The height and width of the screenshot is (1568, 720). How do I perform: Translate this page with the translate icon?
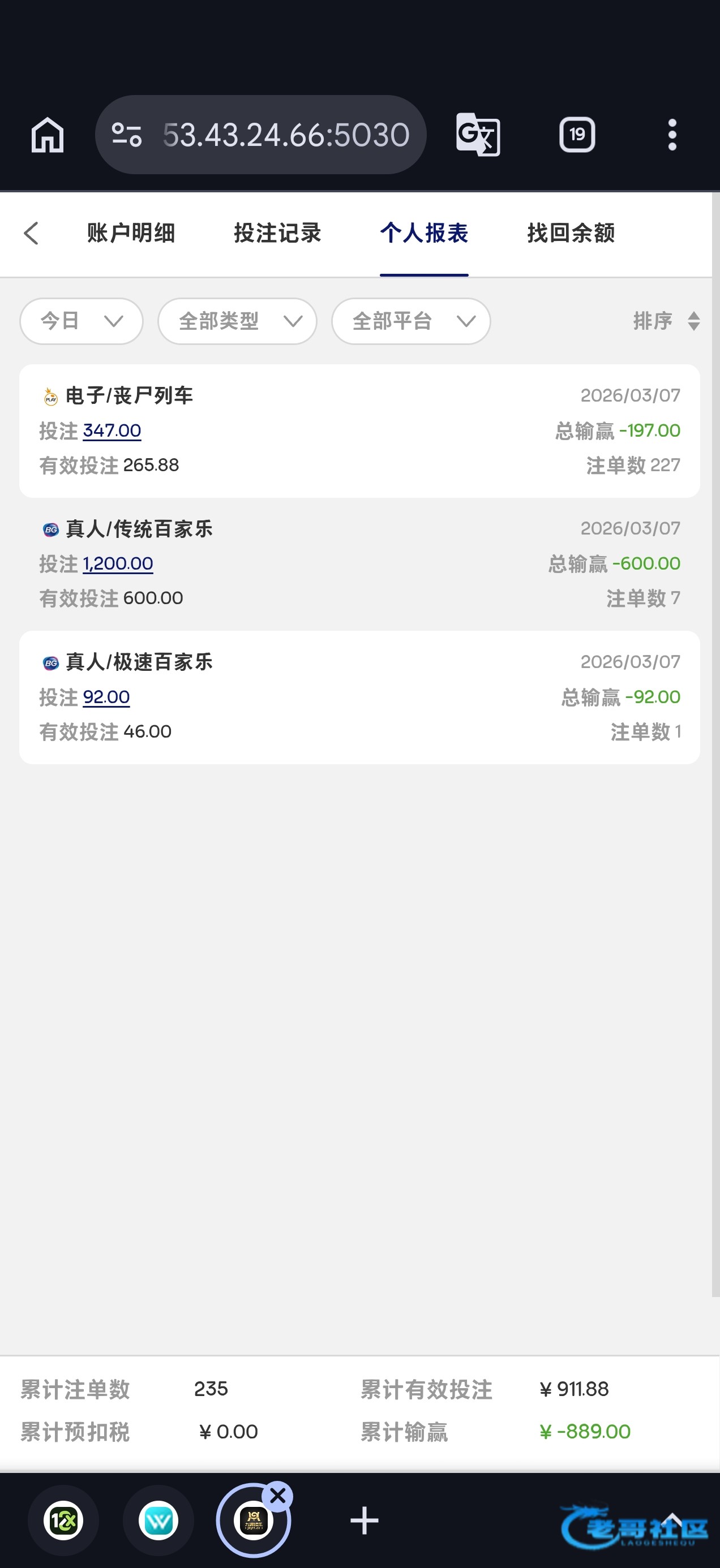point(478,135)
